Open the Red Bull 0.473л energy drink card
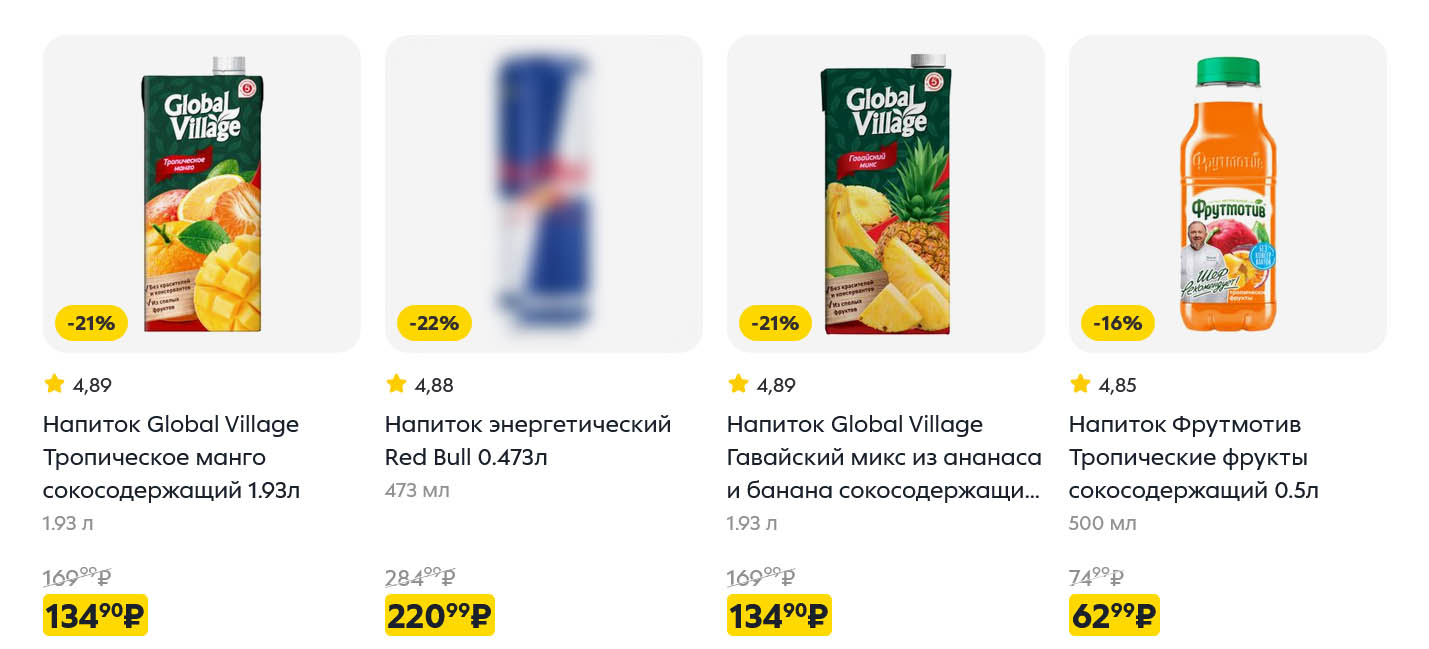Viewport: 1429px width, 649px height. (543, 194)
